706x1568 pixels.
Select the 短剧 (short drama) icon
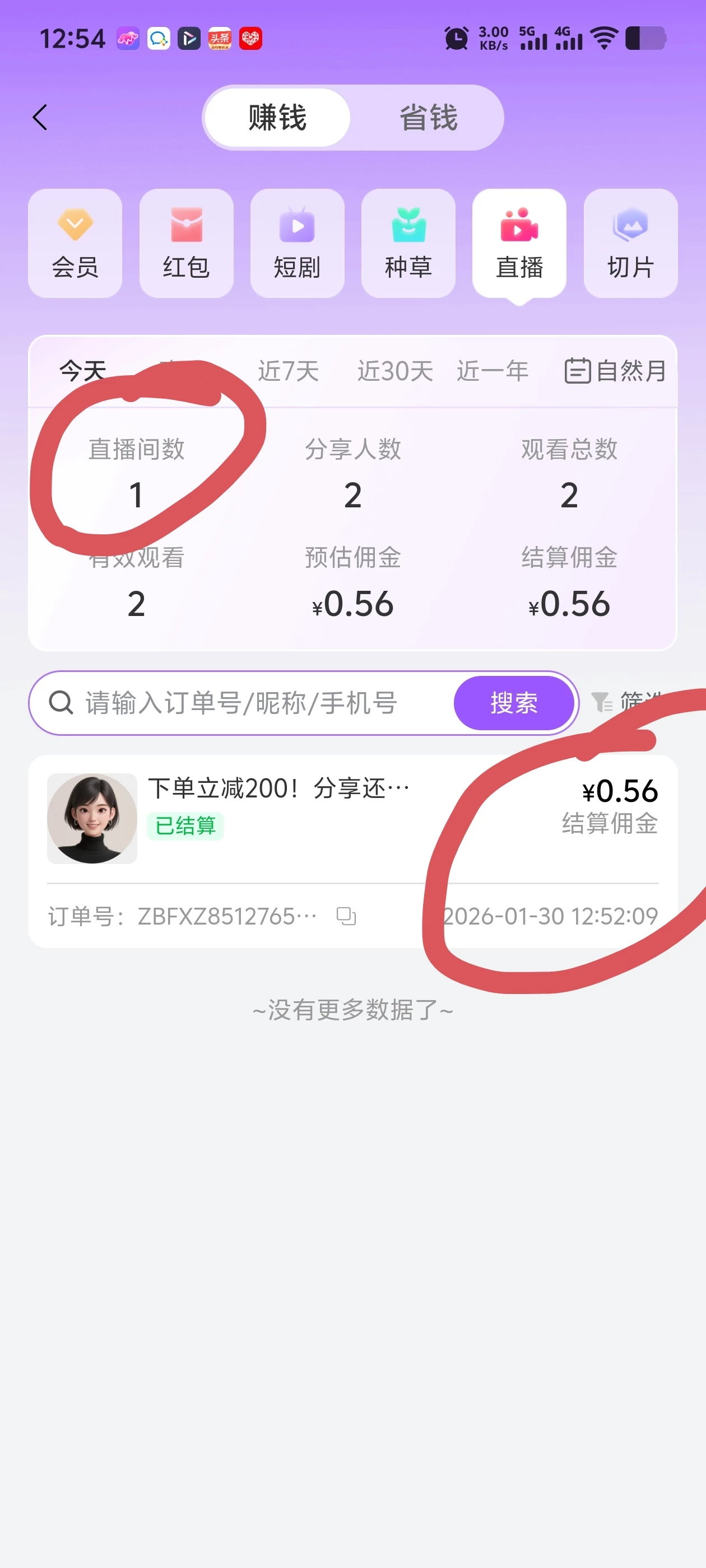click(x=298, y=242)
